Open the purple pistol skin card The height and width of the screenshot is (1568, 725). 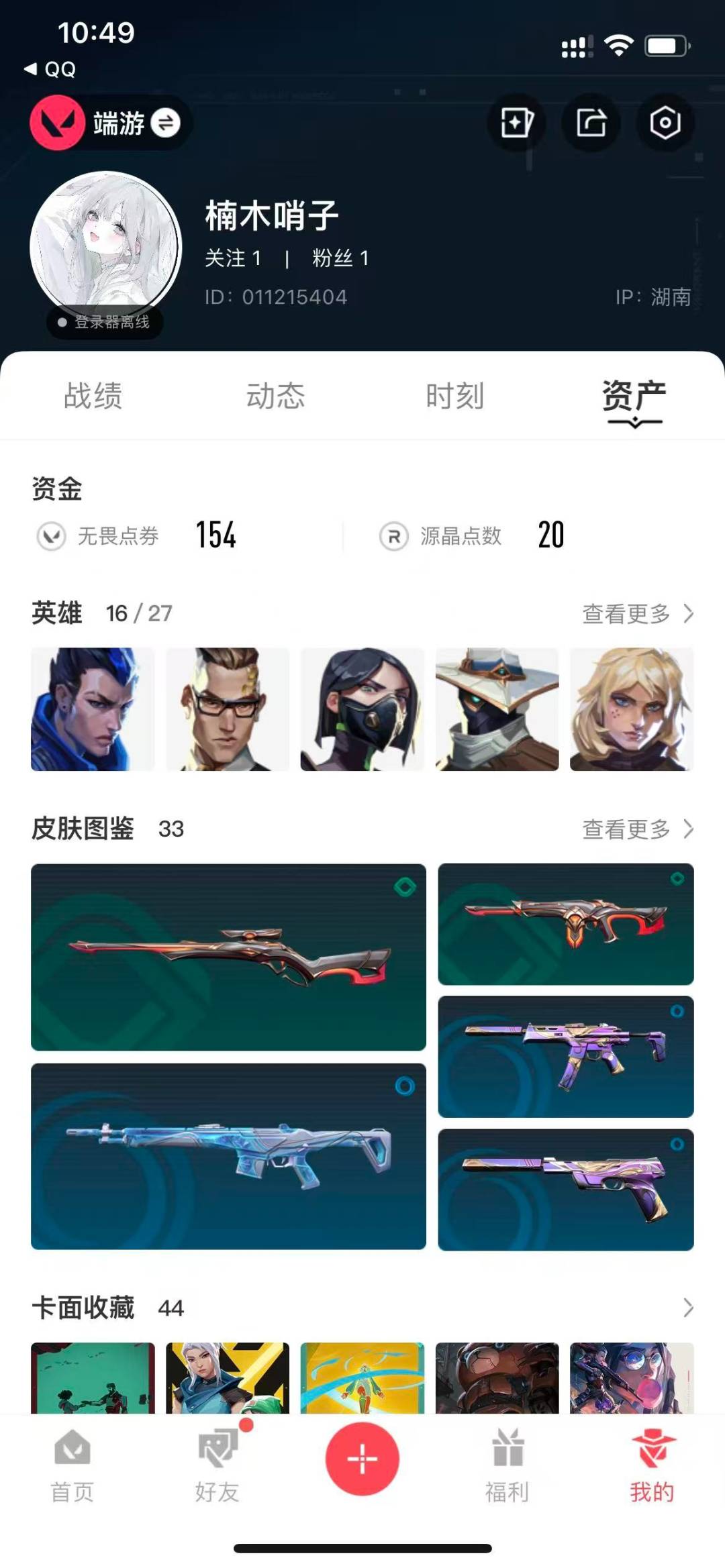(x=565, y=1190)
